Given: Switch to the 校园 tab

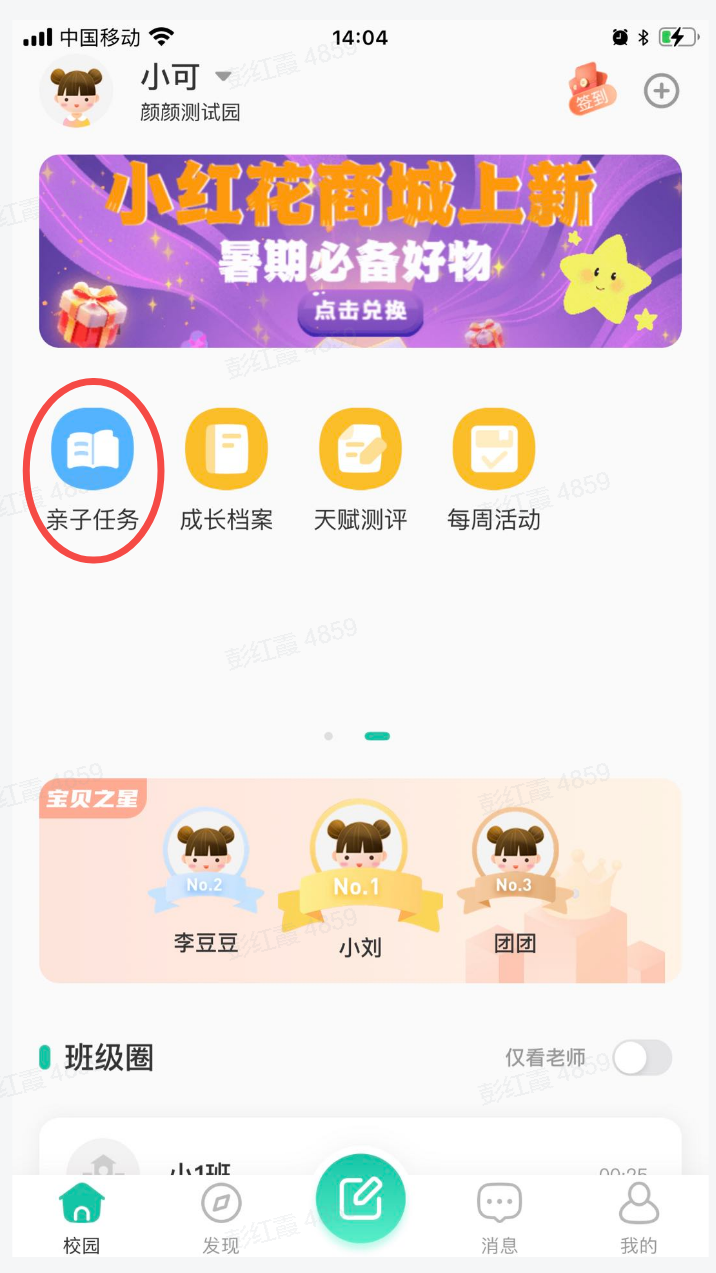Looking at the screenshot, I should [x=82, y=1217].
